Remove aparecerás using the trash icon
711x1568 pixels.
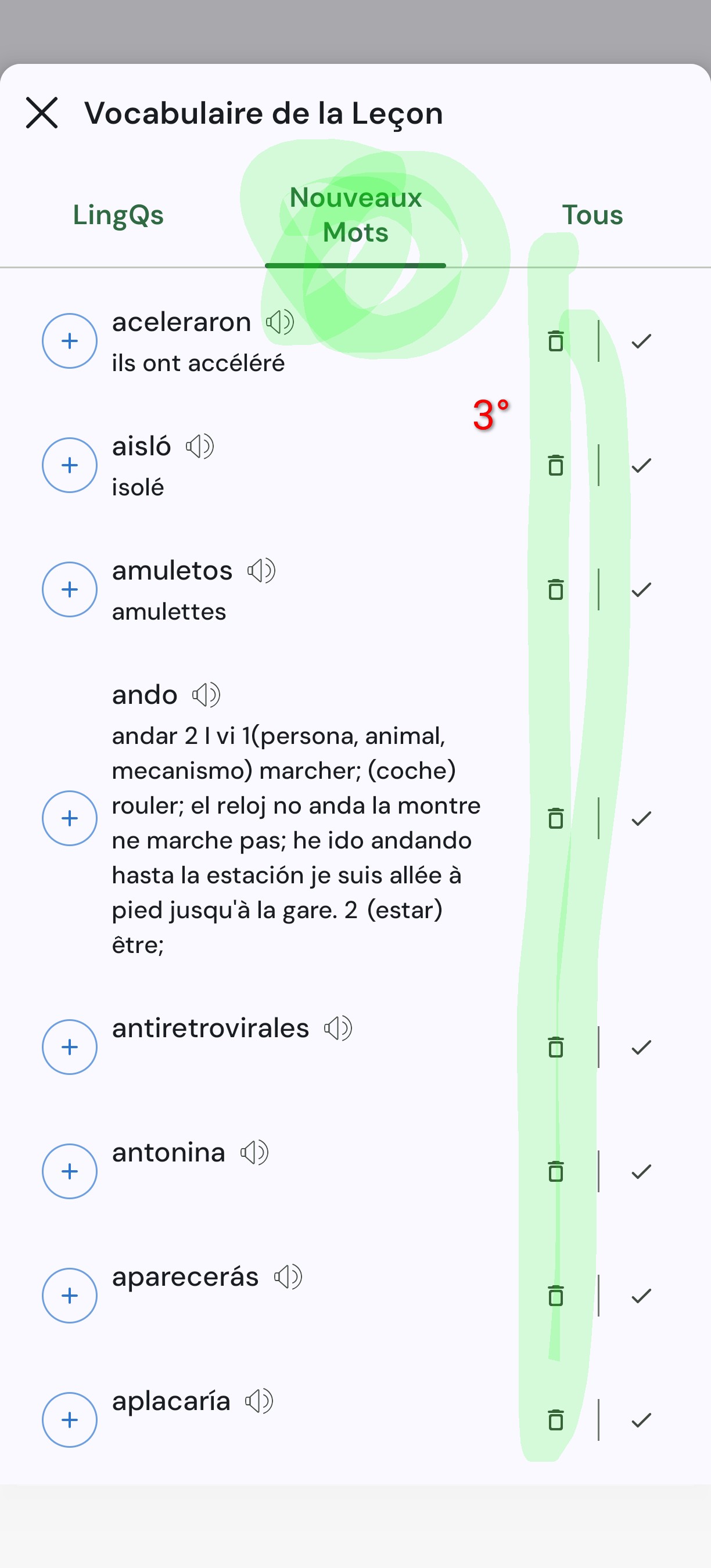click(x=556, y=1295)
